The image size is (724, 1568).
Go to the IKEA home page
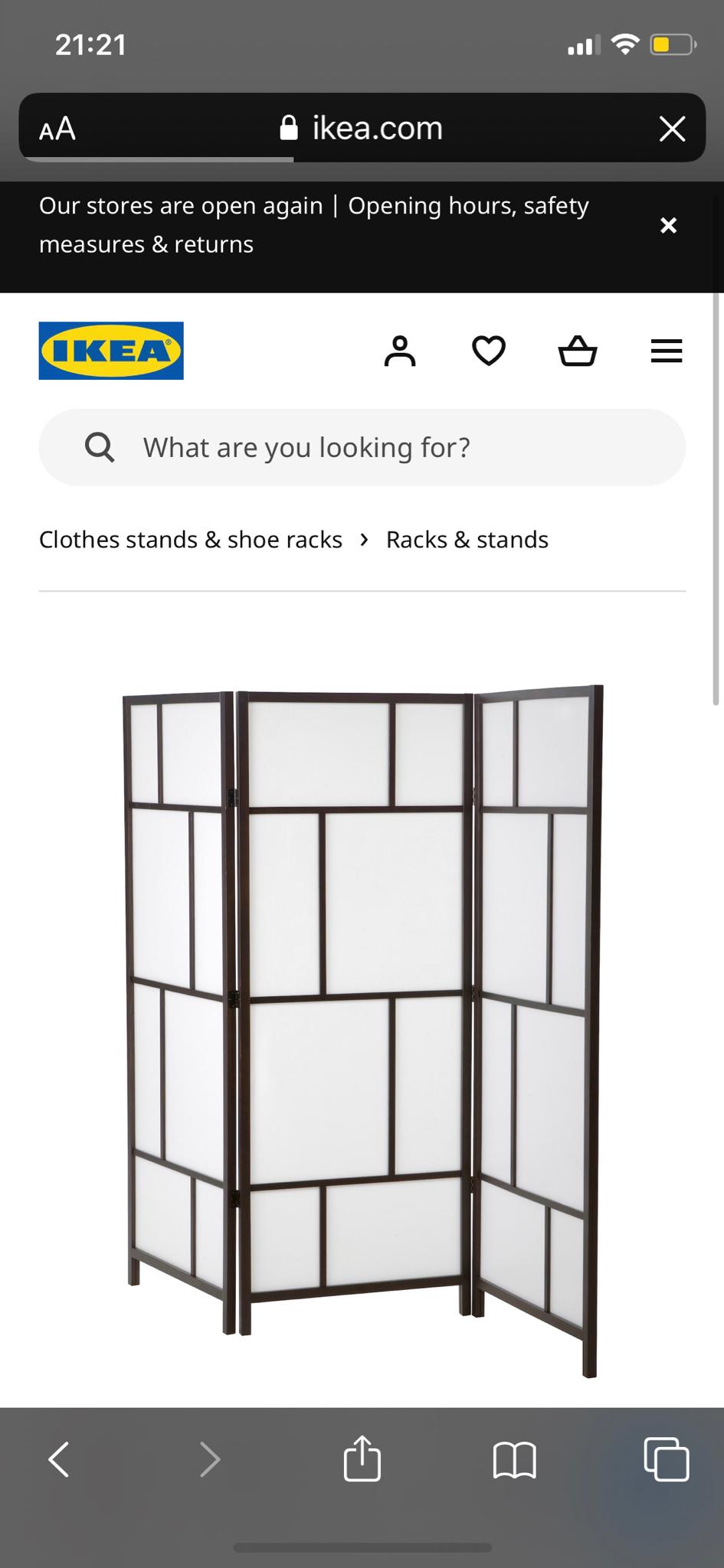pyautogui.click(x=111, y=351)
